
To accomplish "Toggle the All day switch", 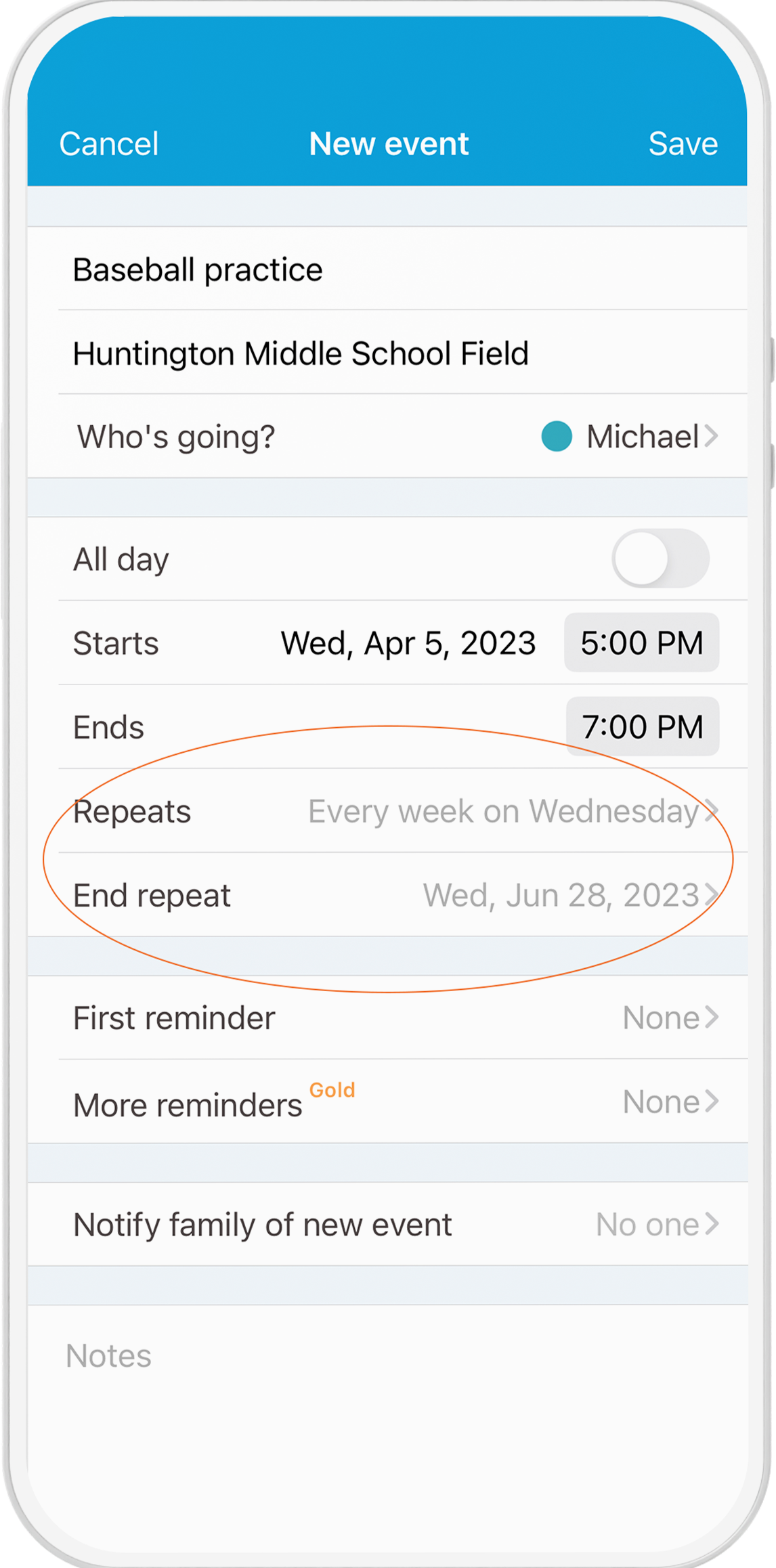I will [x=660, y=559].
